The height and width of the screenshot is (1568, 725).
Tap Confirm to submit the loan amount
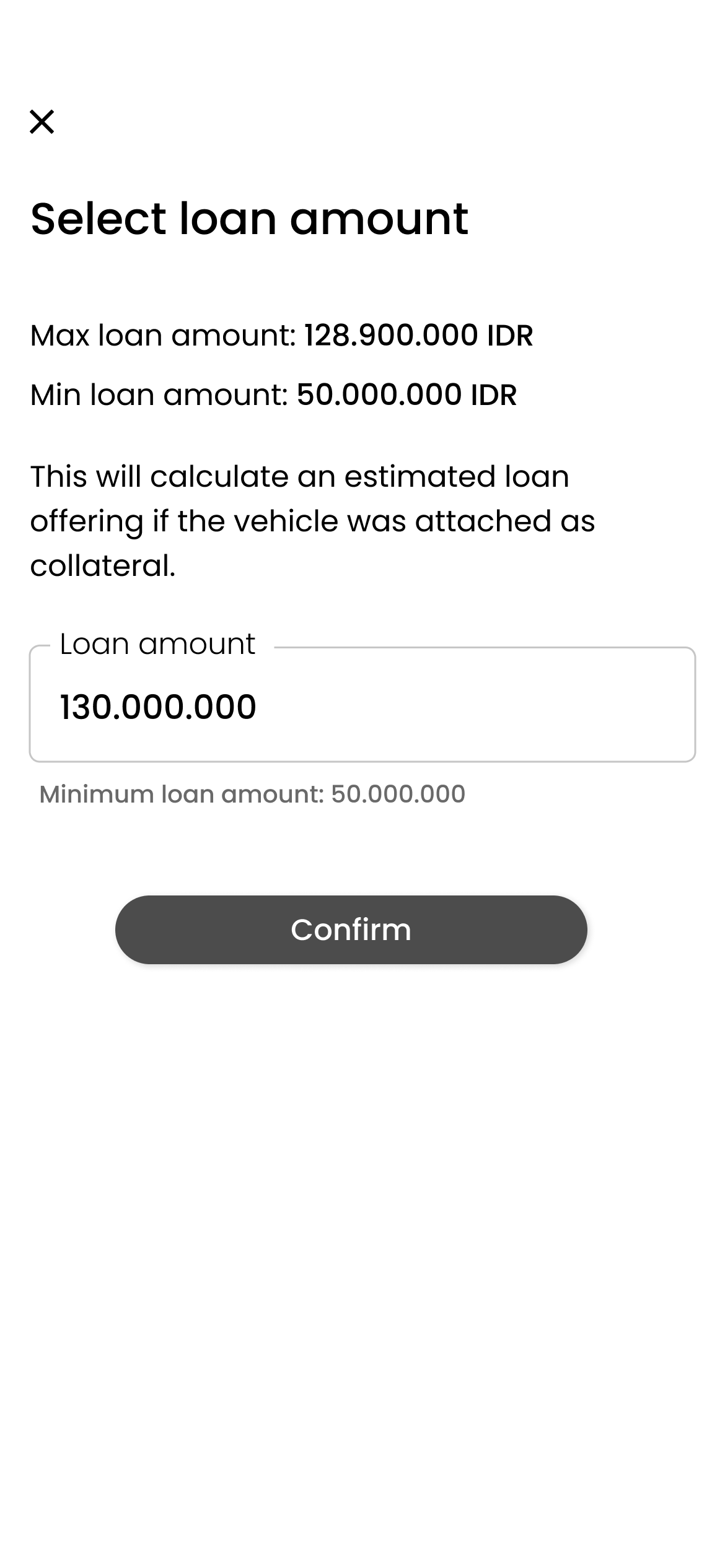coord(351,929)
